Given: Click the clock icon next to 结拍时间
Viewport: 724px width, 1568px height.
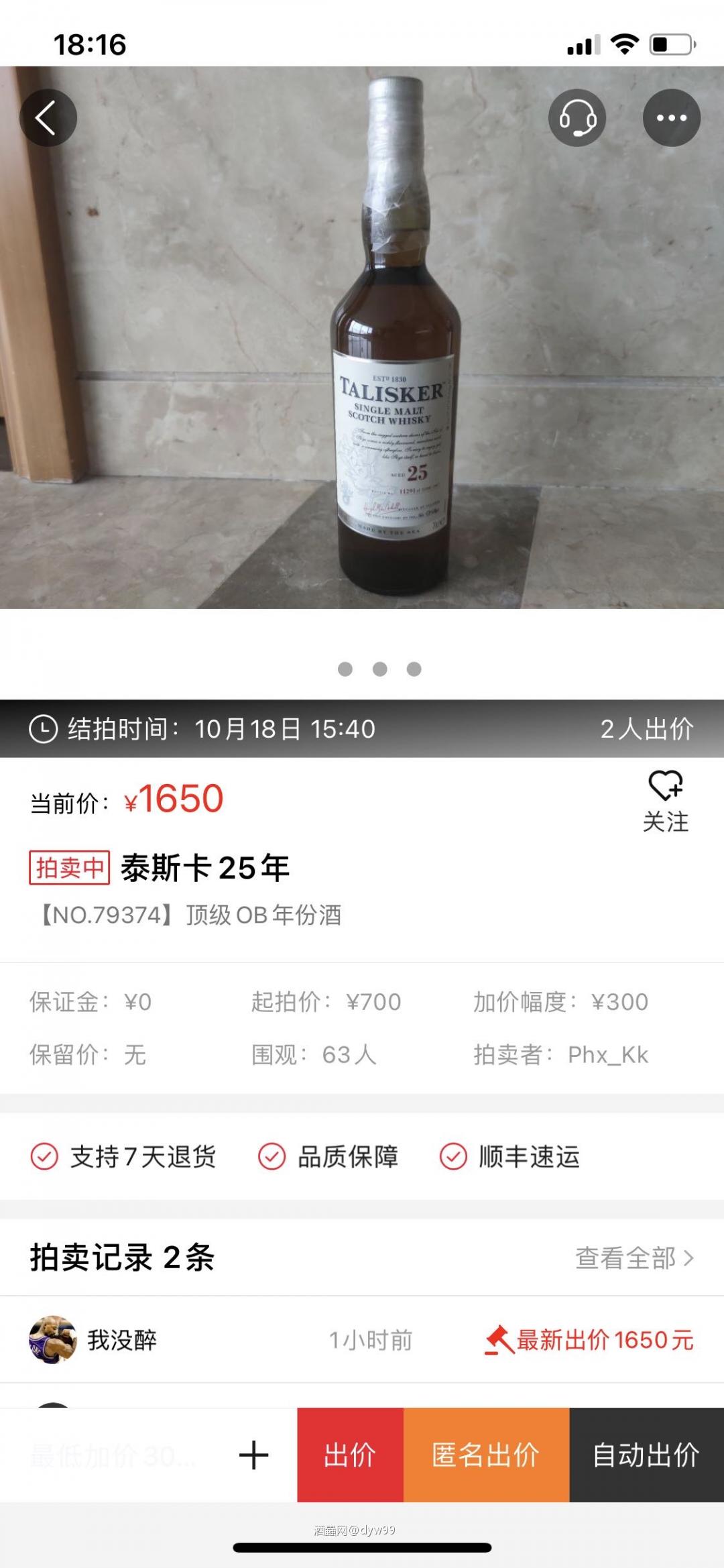Looking at the screenshot, I should [x=42, y=730].
